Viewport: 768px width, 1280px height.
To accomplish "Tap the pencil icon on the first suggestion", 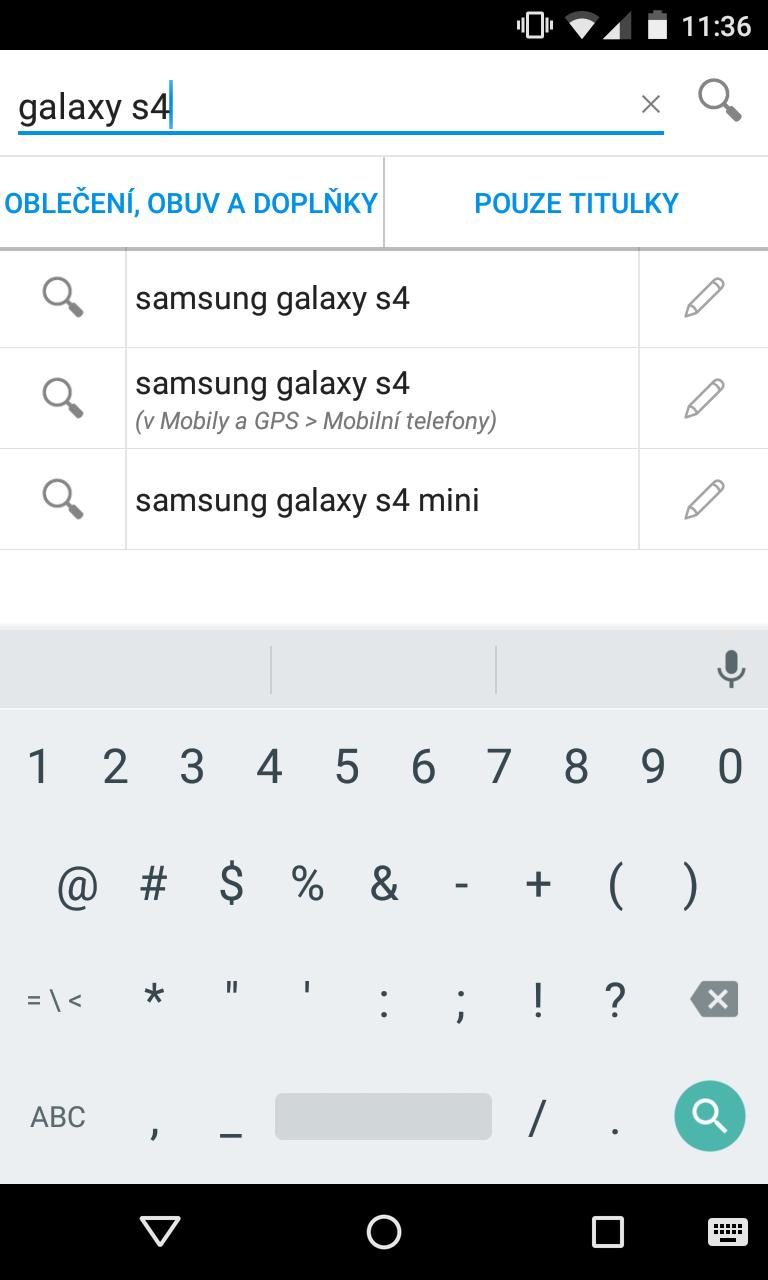I will pos(704,298).
